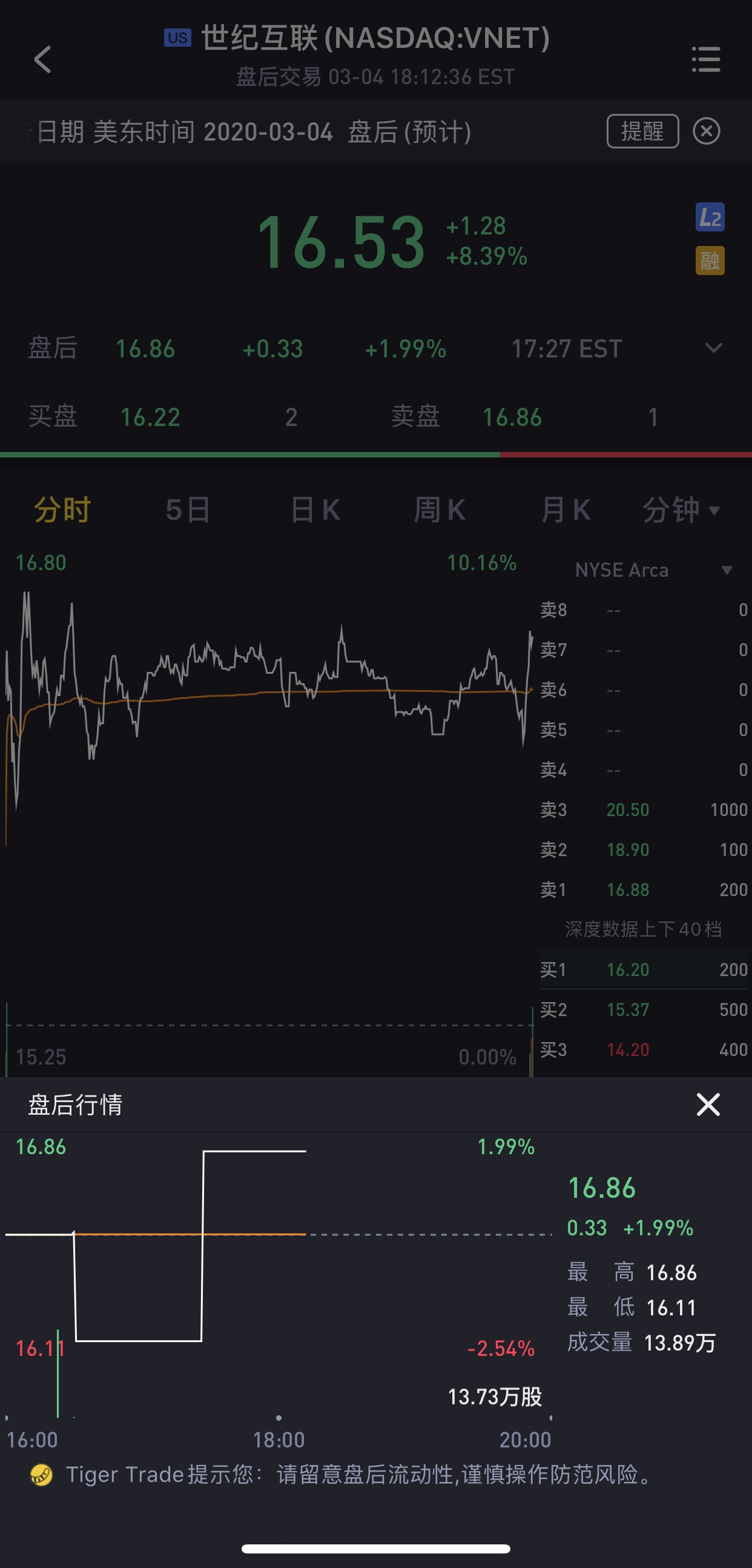Tap the 提醒 reminder button
Image resolution: width=752 pixels, height=1568 pixels.
click(642, 131)
